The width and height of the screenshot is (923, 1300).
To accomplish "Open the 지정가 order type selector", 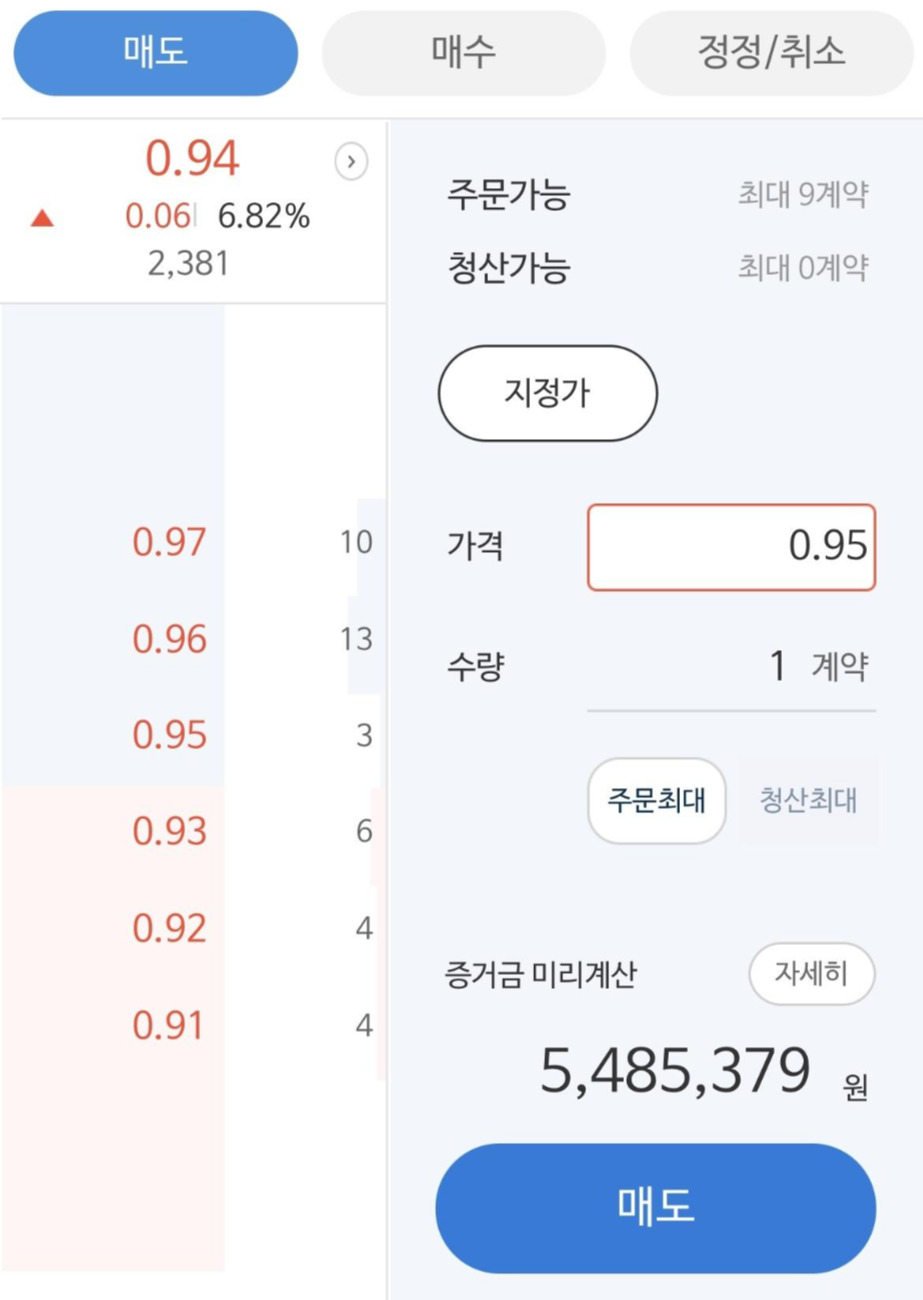I will click(547, 393).
